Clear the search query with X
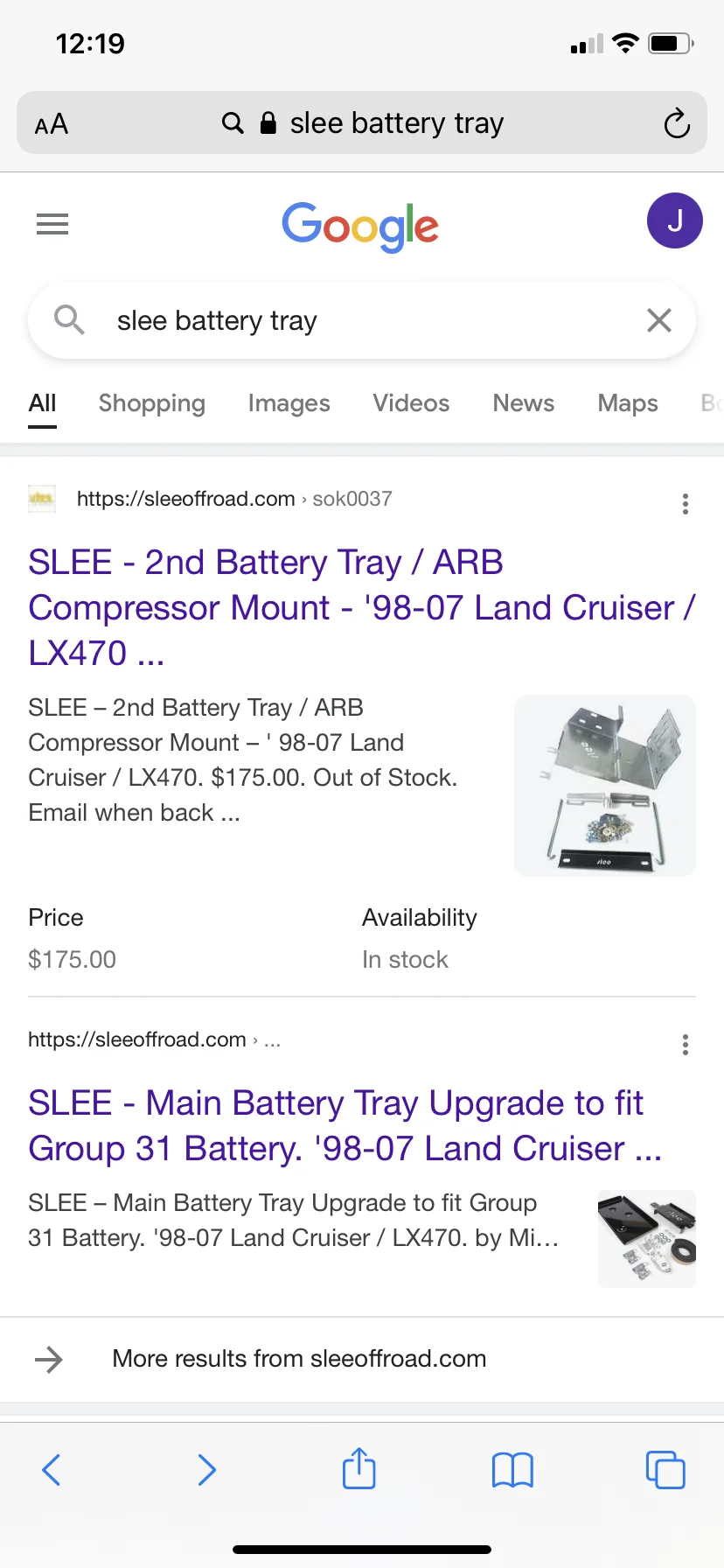The image size is (724, 1568). coord(659,320)
